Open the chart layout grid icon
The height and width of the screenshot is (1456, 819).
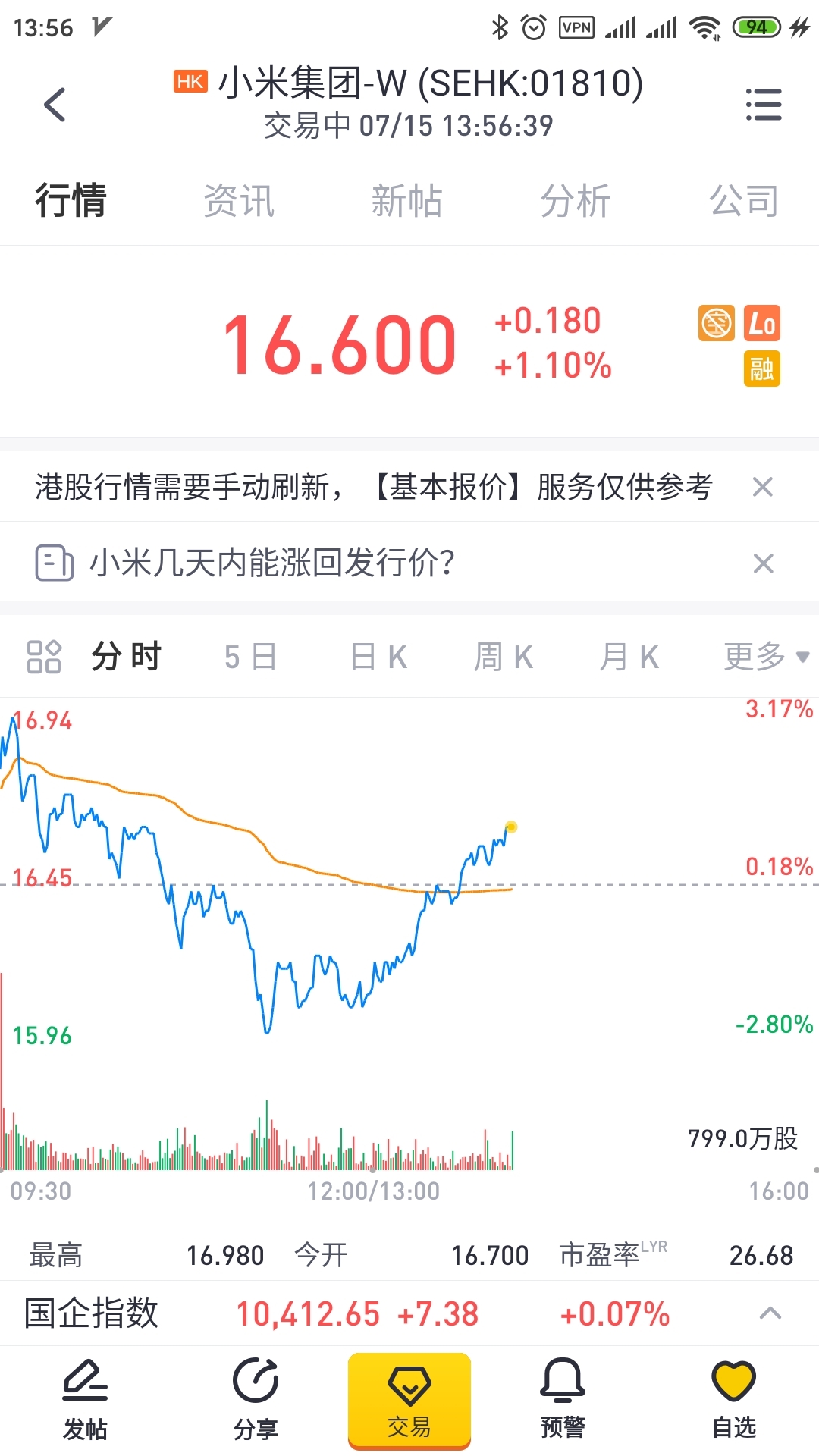44,657
